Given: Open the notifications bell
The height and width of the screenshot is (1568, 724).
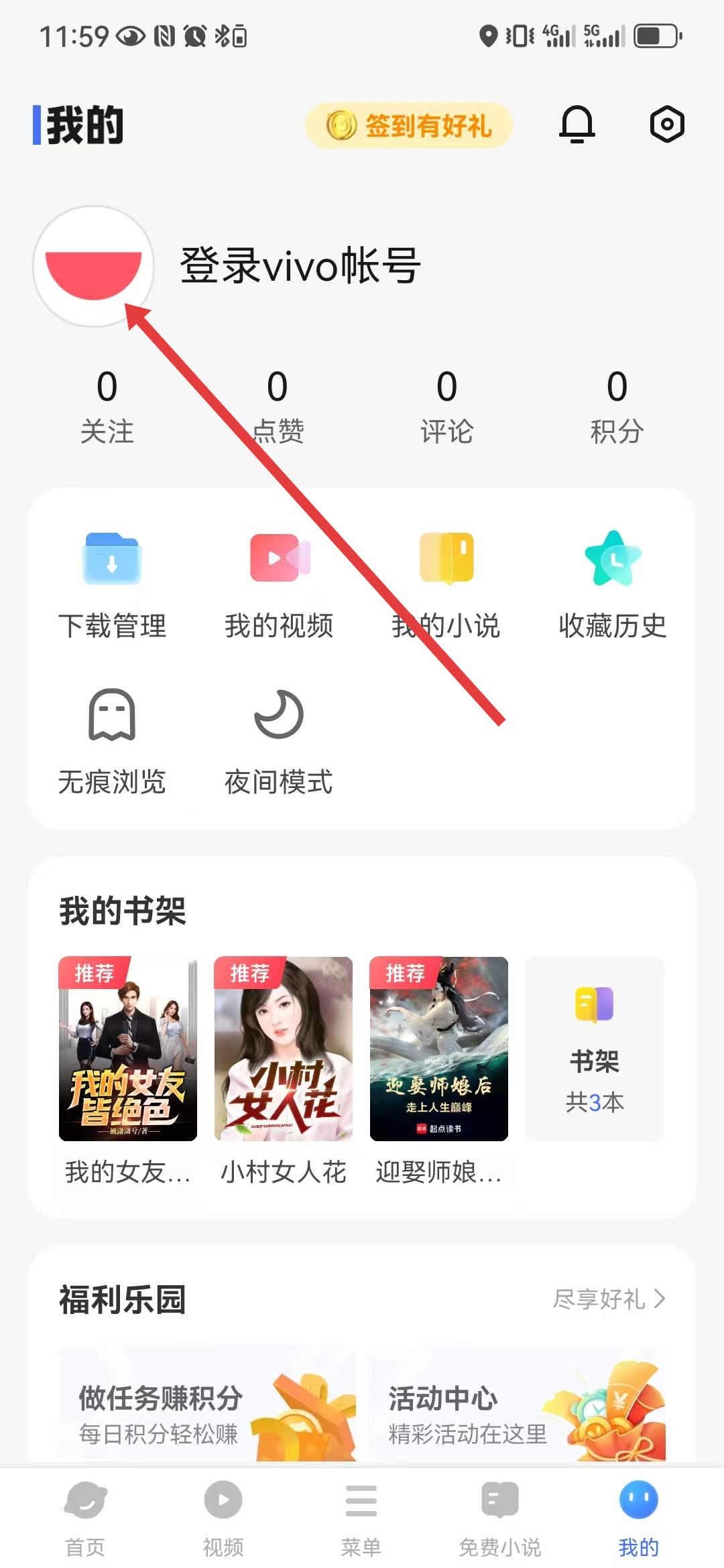Looking at the screenshot, I should (x=577, y=125).
